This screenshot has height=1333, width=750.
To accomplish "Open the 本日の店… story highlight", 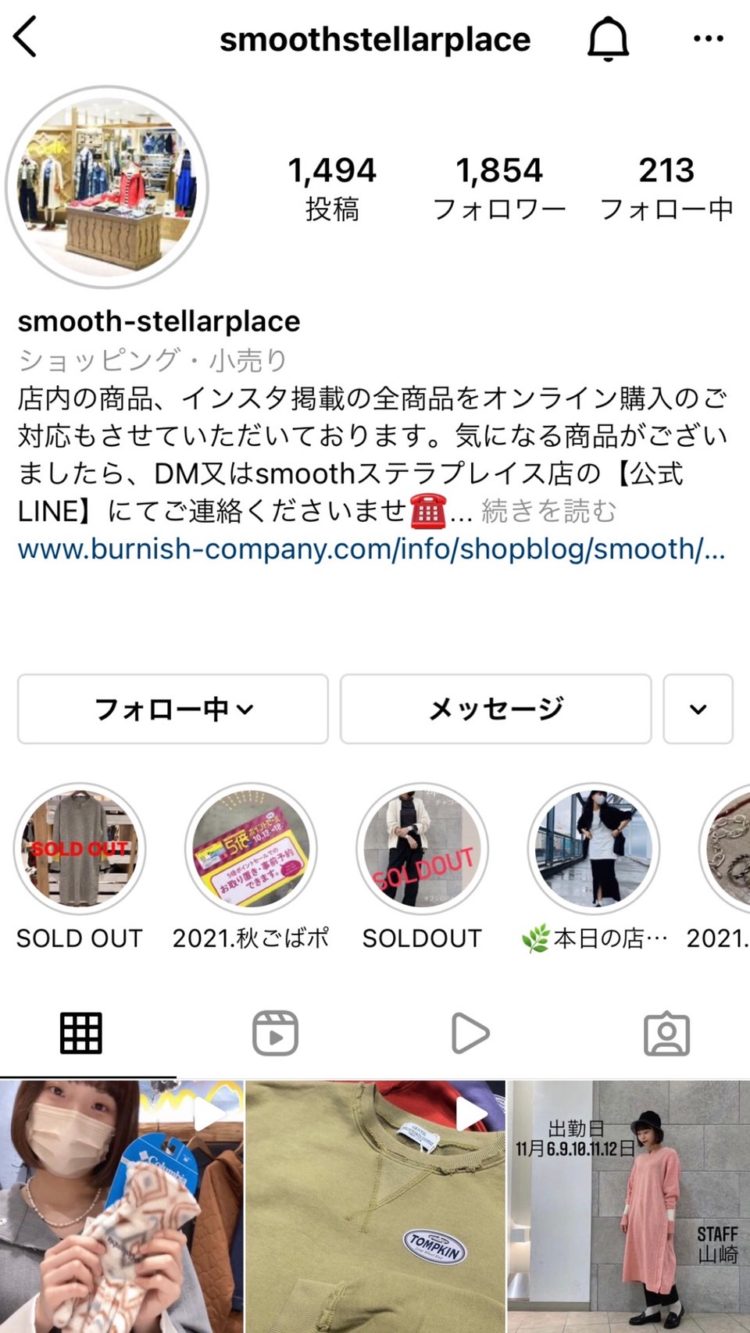I will pyautogui.click(x=594, y=849).
